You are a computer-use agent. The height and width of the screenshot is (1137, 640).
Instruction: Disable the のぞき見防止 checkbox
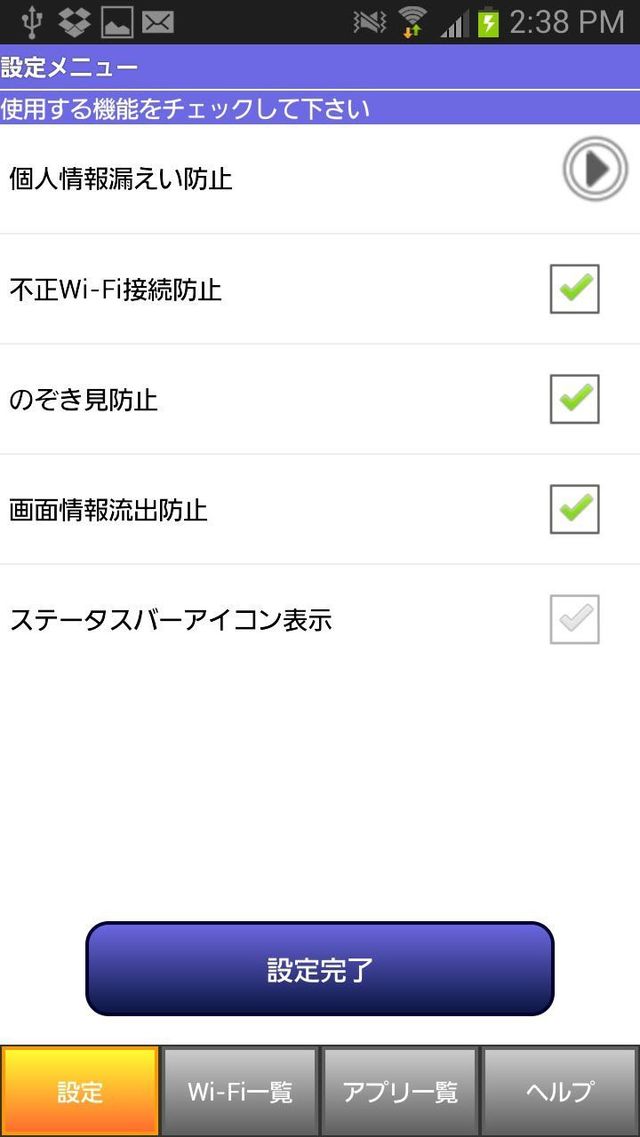click(x=574, y=399)
